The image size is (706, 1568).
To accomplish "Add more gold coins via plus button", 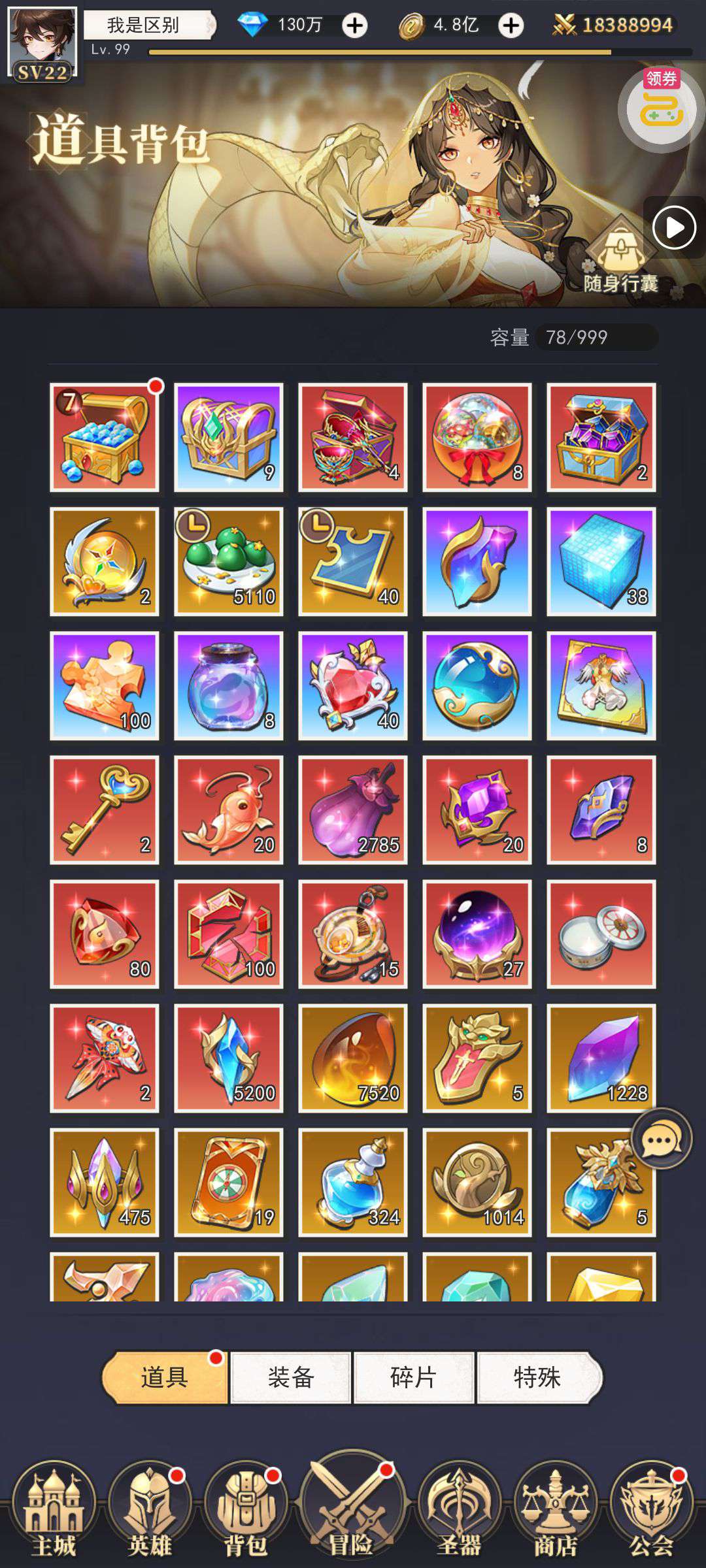I will [x=511, y=25].
